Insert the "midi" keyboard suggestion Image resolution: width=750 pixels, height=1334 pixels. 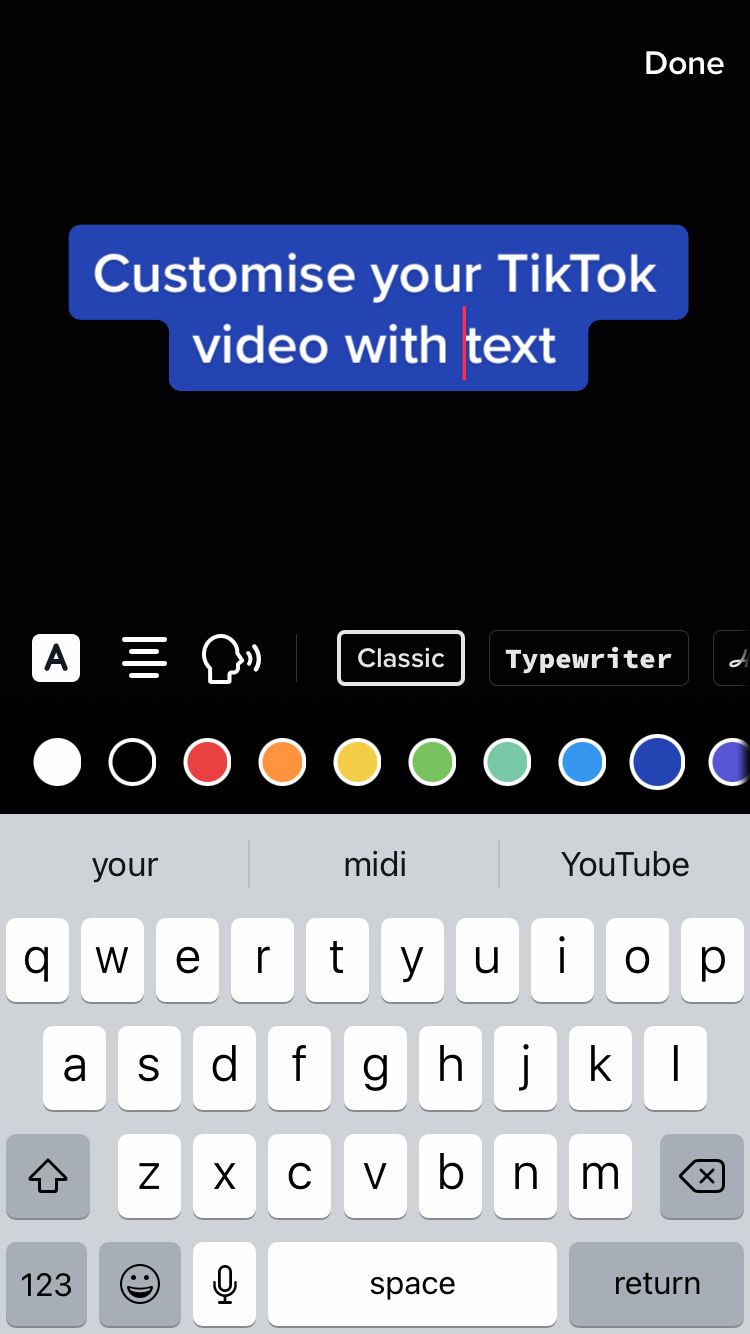[375, 864]
